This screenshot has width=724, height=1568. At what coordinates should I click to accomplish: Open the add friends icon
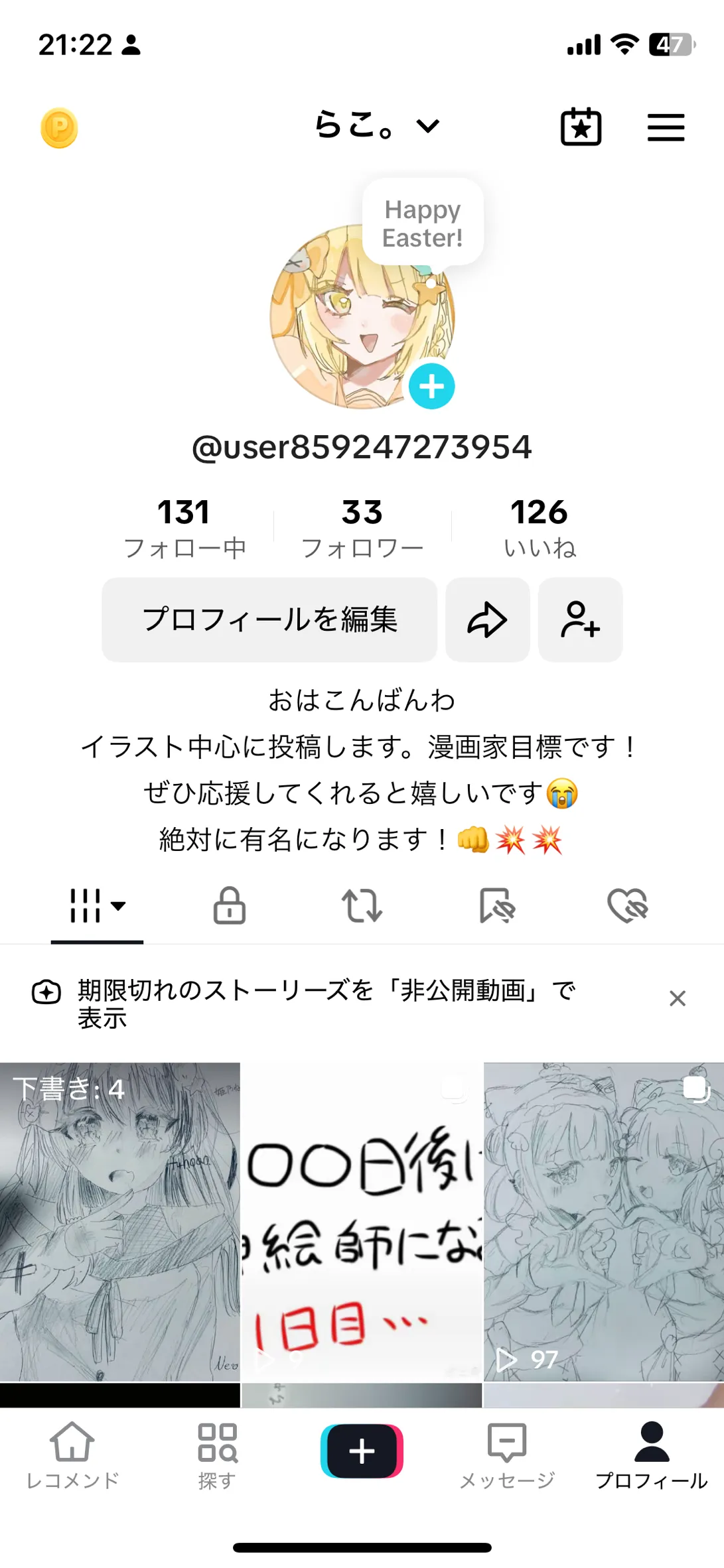pyautogui.click(x=580, y=620)
